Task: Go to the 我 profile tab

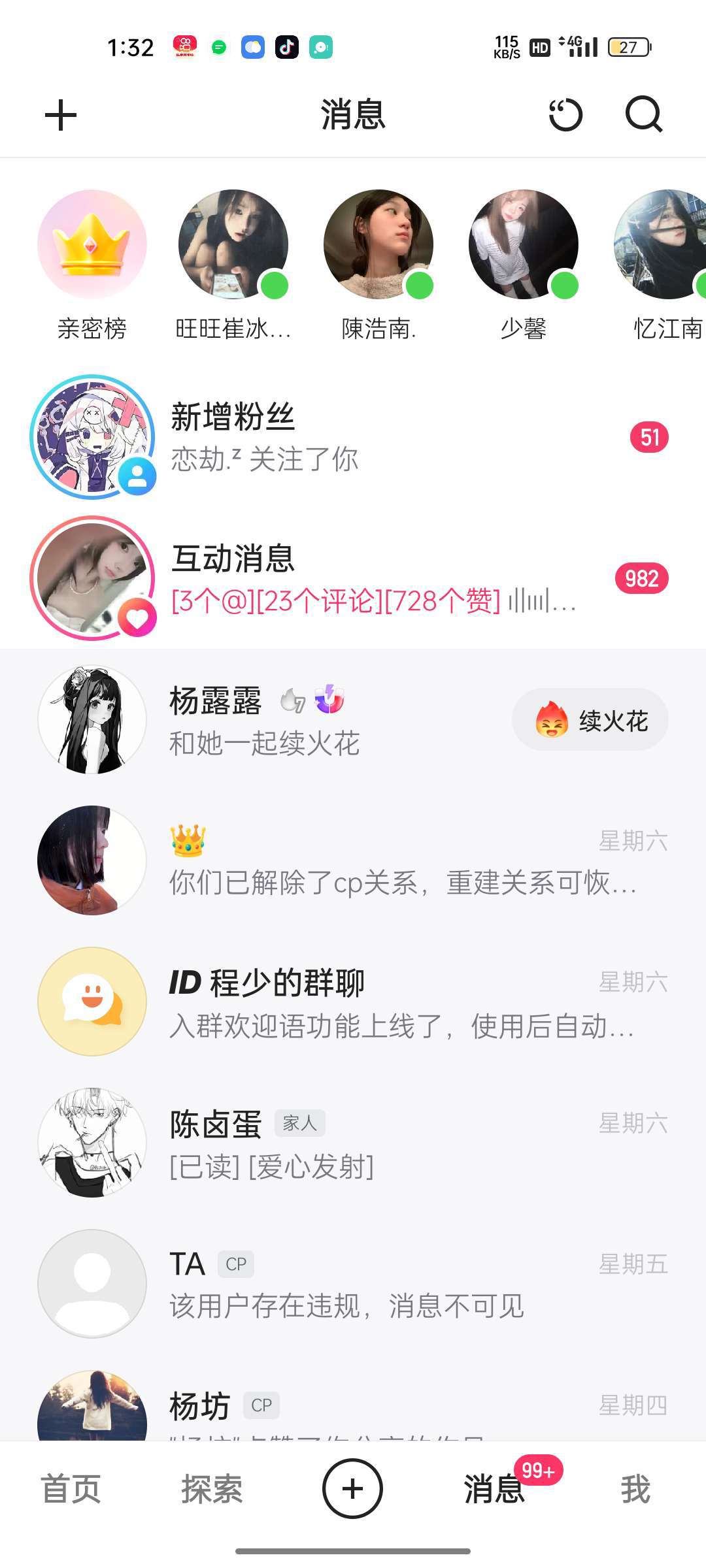Action: click(635, 1489)
